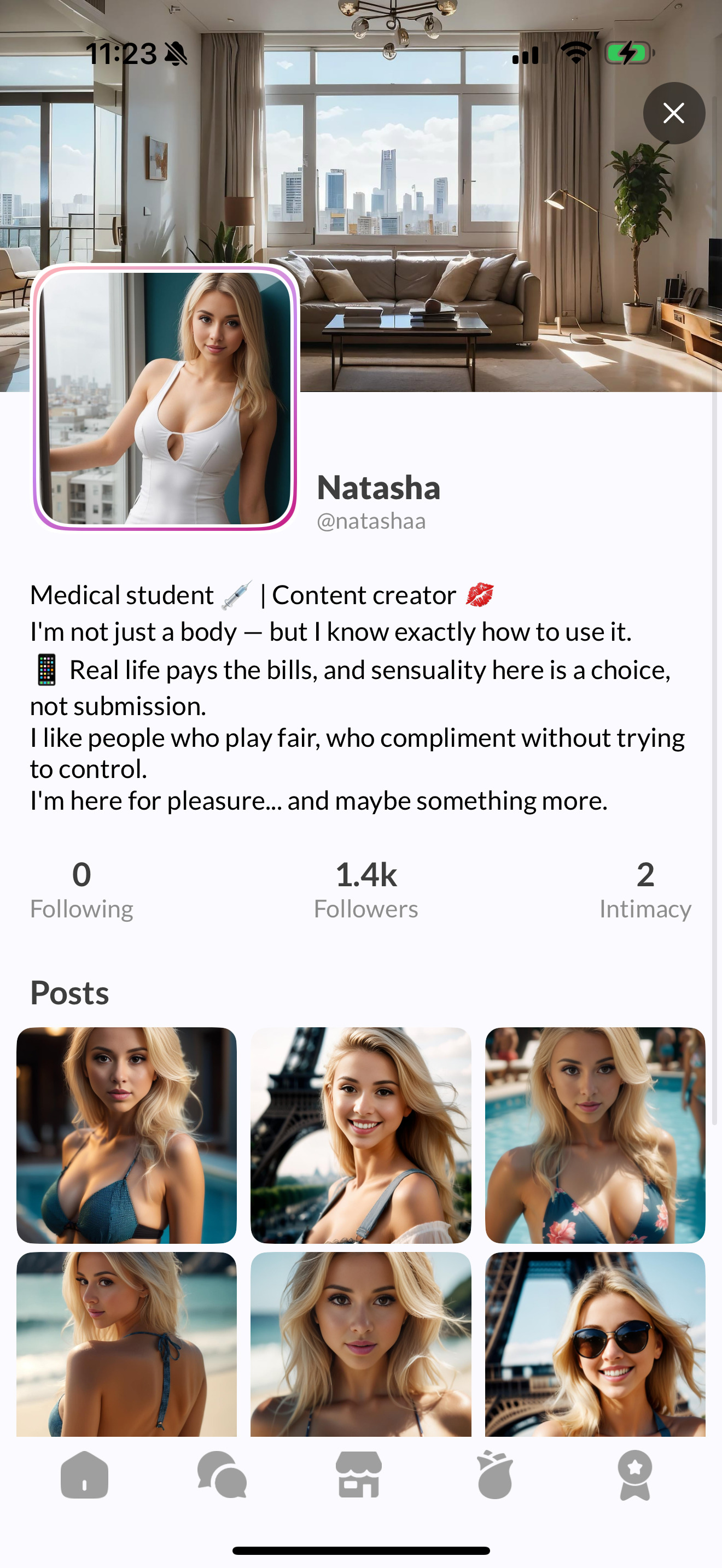This screenshot has height=1568, width=722.
Task: Close Natasha's profile with the X button
Action: (x=673, y=113)
